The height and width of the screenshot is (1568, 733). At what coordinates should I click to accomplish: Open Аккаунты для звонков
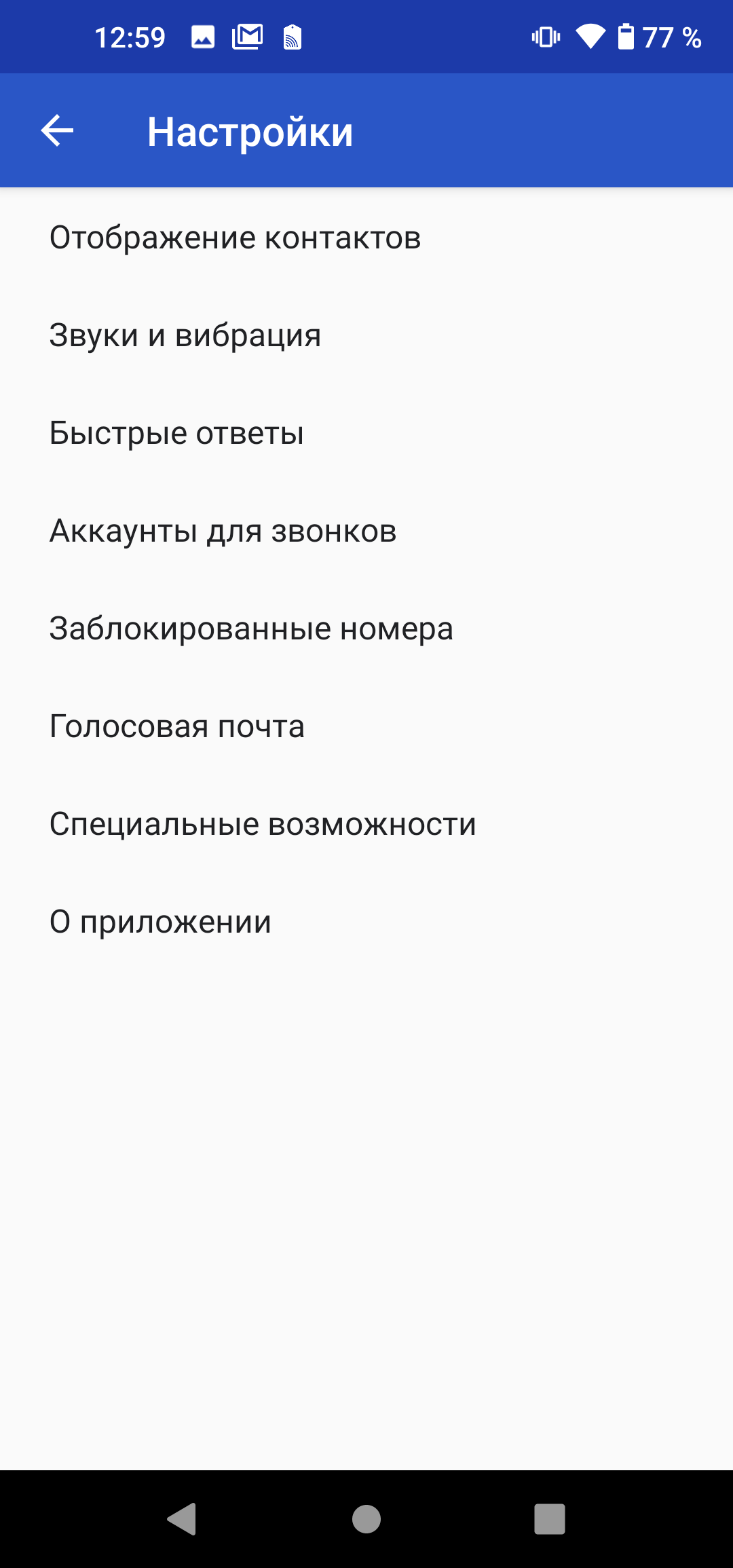pos(223,531)
